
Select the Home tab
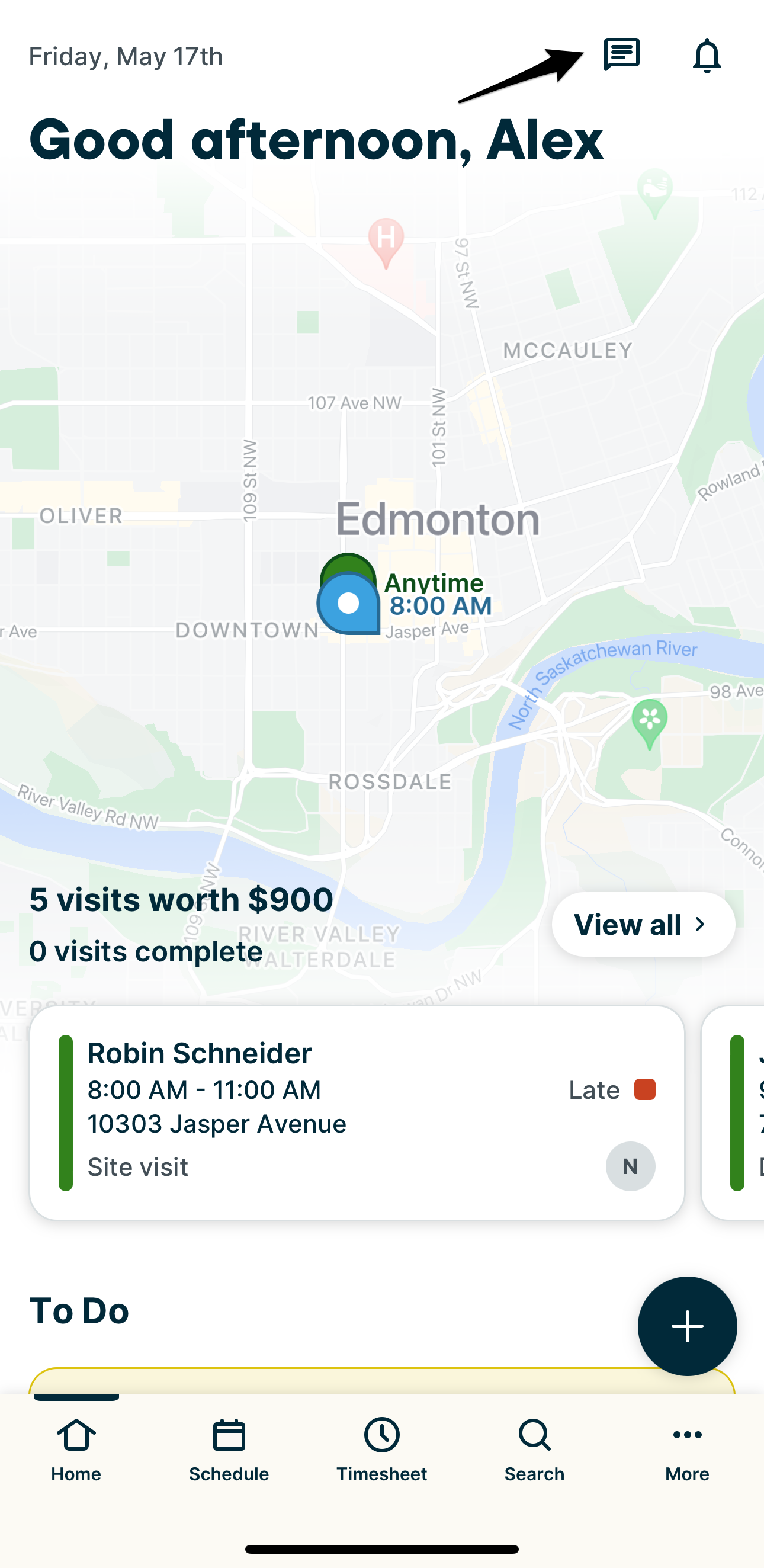tap(76, 1450)
